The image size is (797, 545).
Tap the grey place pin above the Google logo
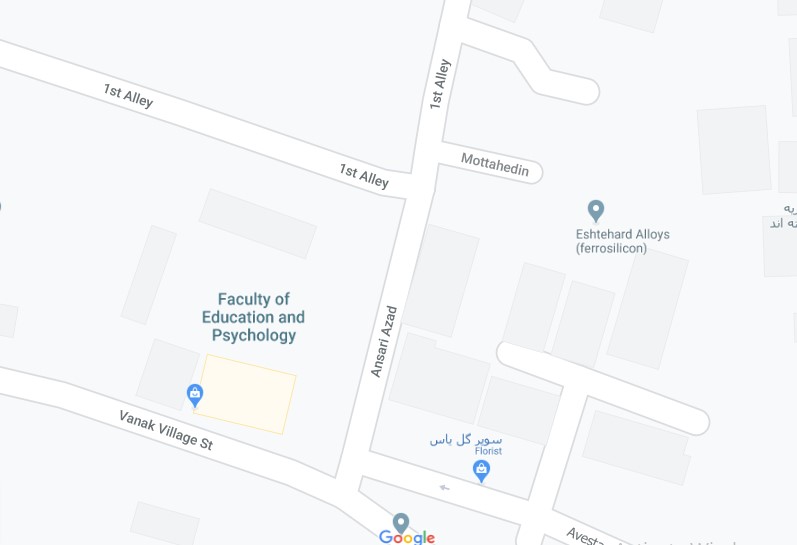[401, 522]
